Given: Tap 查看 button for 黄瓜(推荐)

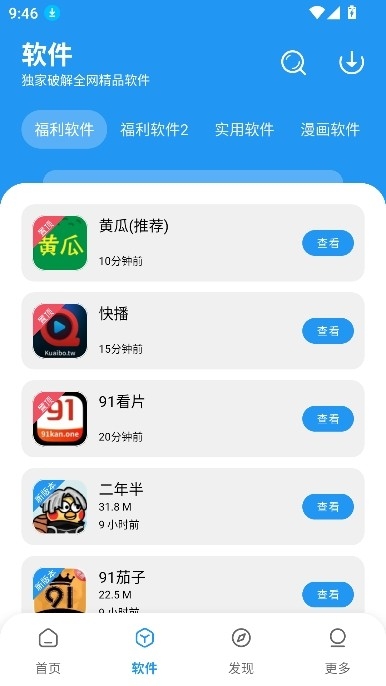Looking at the screenshot, I should pos(328,243).
